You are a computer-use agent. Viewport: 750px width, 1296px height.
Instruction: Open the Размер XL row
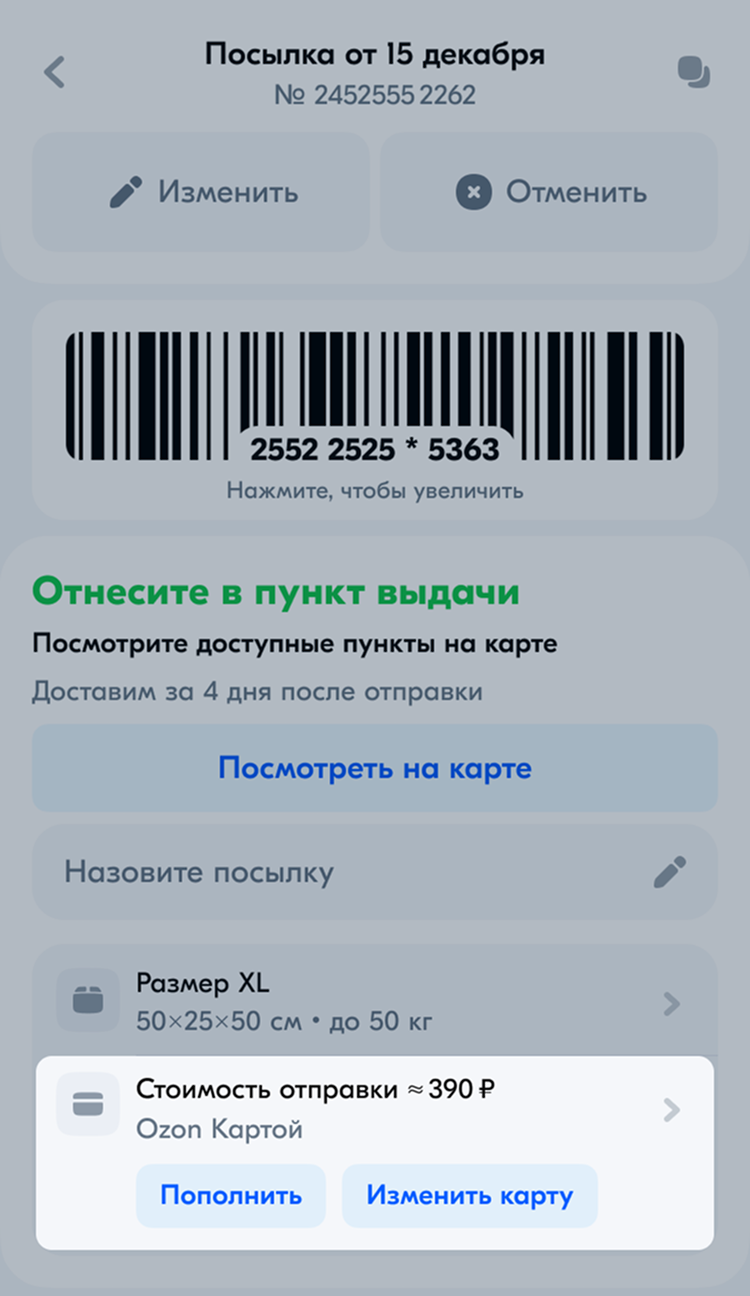coord(375,1003)
